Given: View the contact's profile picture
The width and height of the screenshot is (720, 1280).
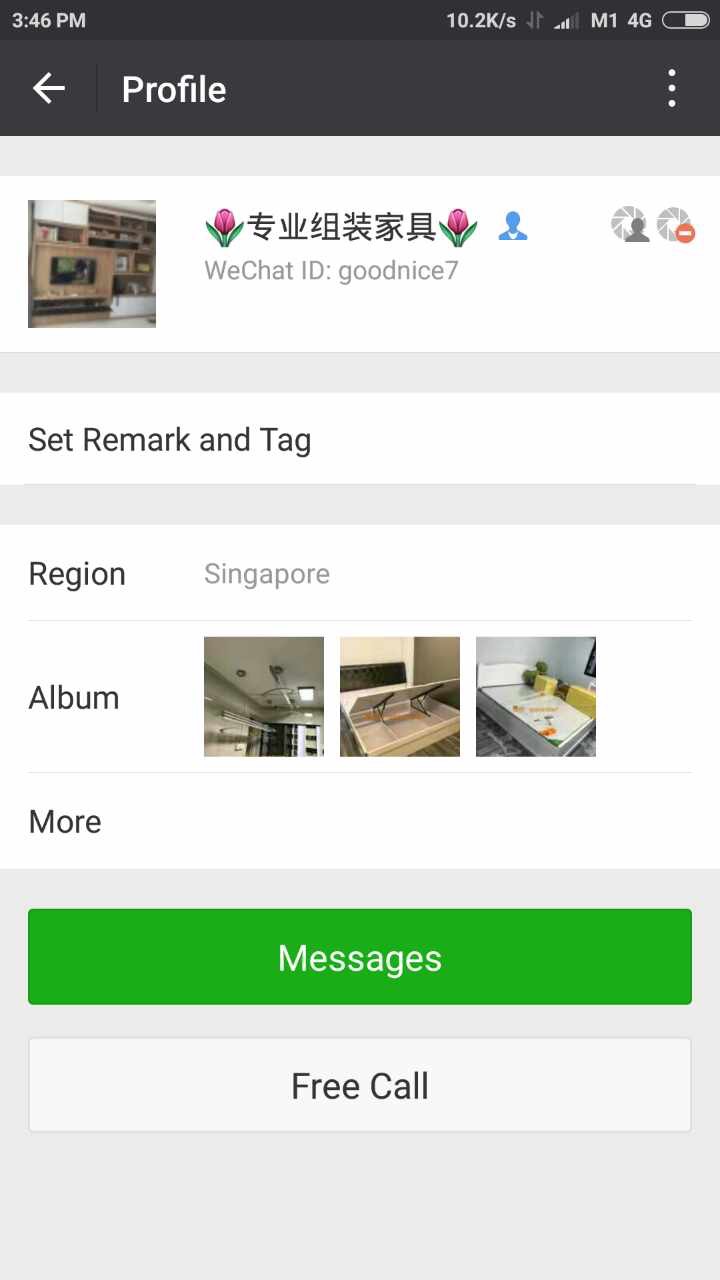Looking at the screenshot, I should coord(92,264).
